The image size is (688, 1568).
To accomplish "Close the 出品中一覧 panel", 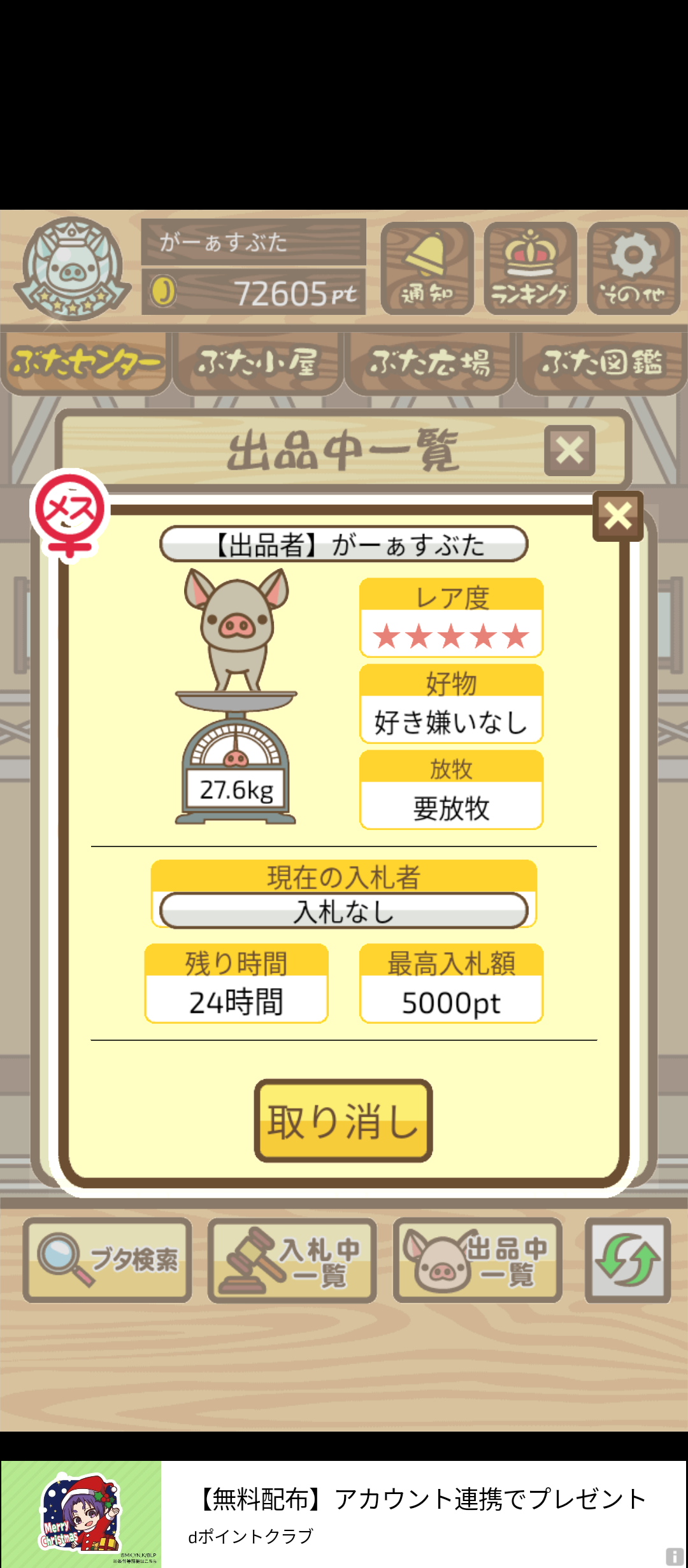I will [570, 451].
